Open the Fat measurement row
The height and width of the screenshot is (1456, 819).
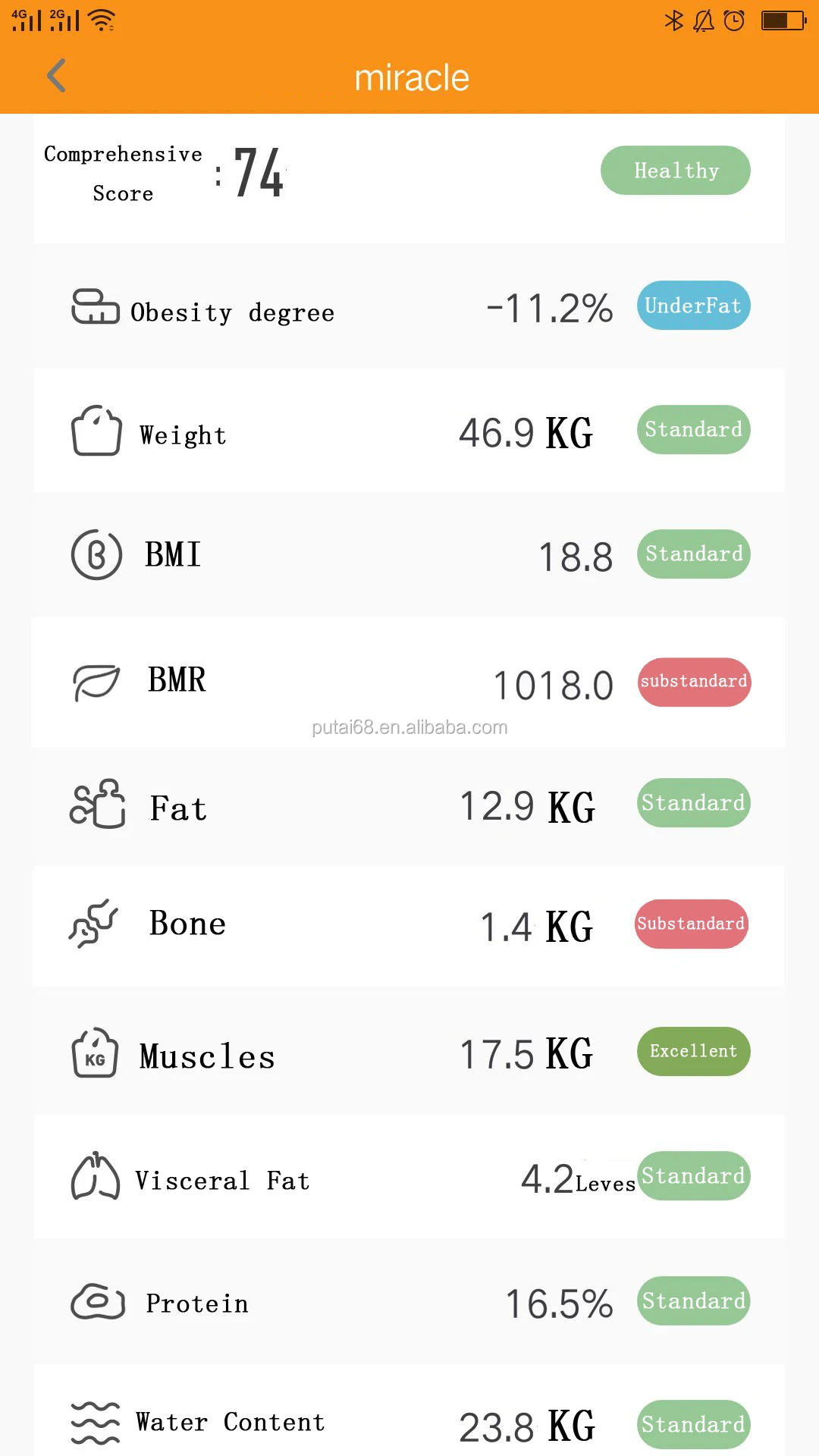(x=409, y=806)
